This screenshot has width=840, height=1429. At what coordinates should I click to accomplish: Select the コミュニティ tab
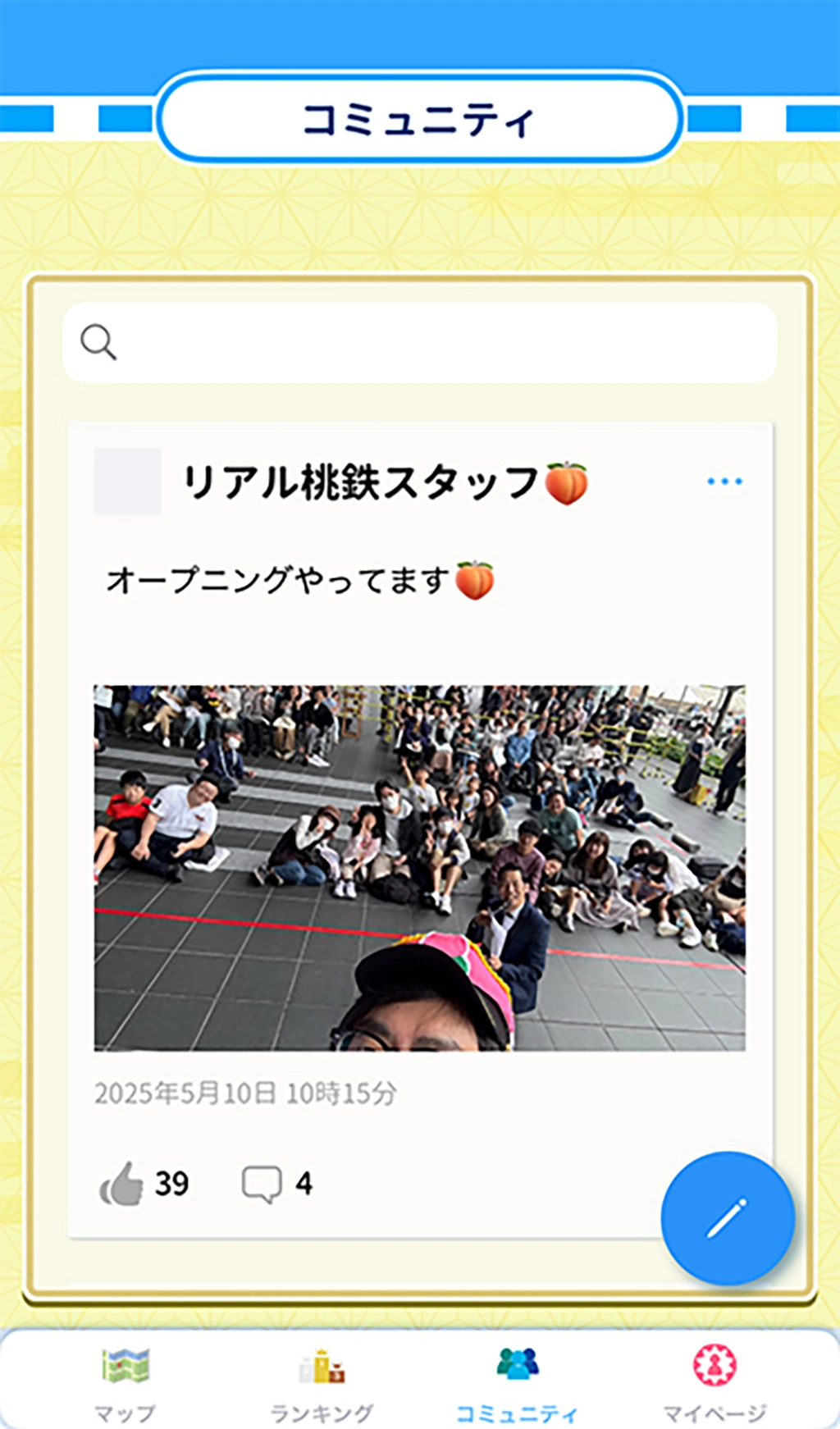pyautogui.click(x=517, y=1381)
